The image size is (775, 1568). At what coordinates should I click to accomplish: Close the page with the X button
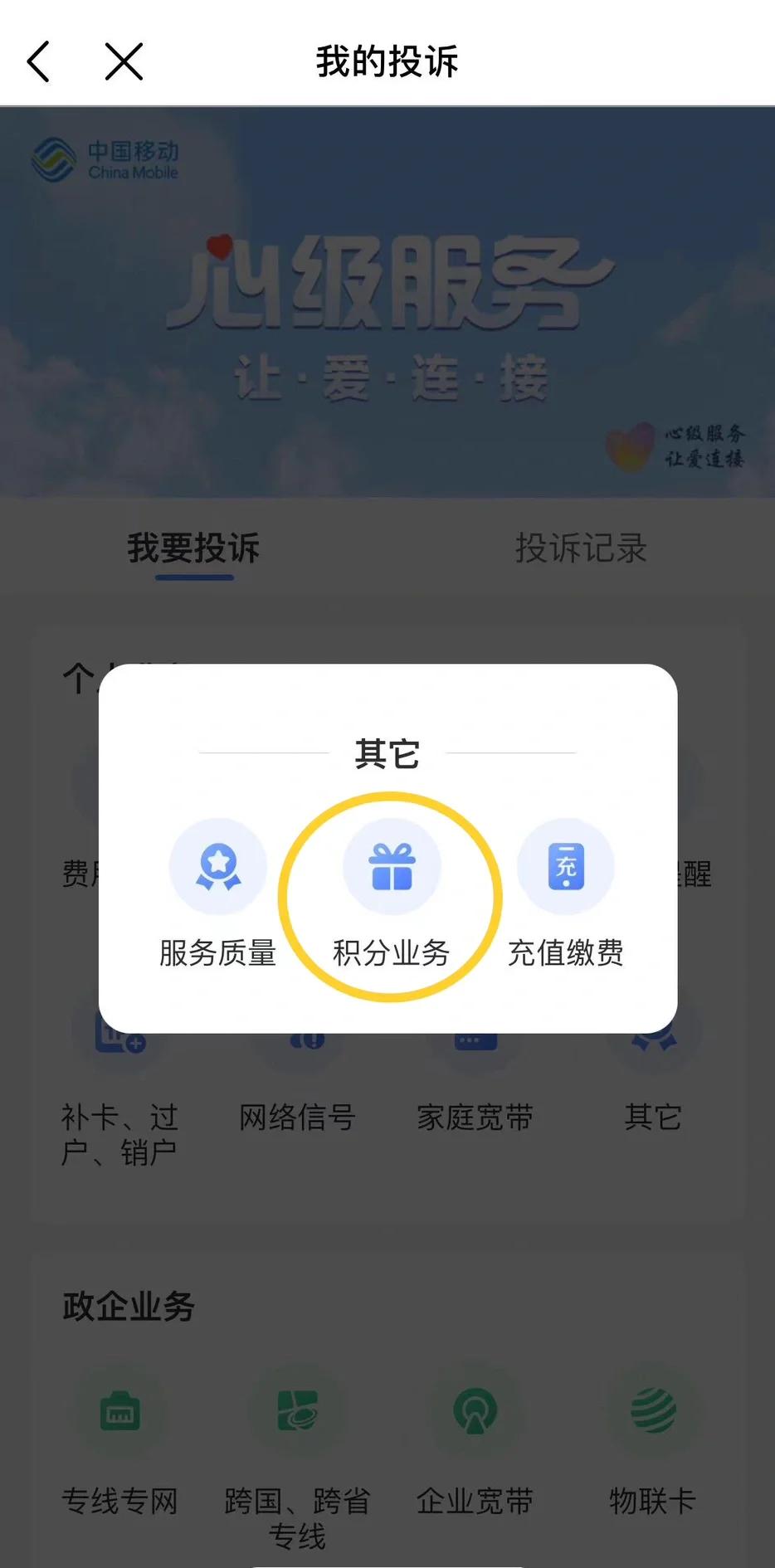point(123,61)
